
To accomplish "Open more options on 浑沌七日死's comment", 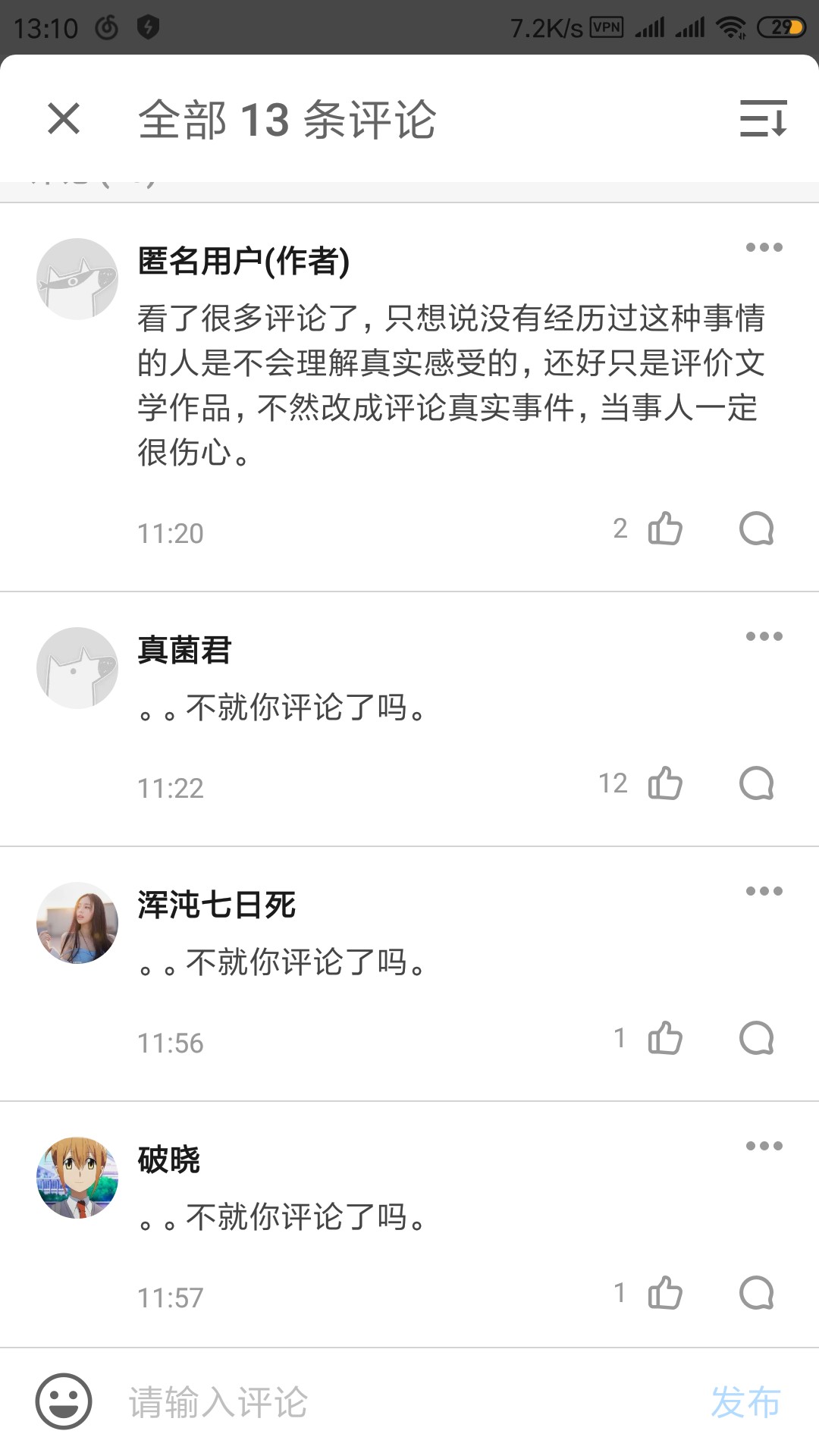I will 764,891.
